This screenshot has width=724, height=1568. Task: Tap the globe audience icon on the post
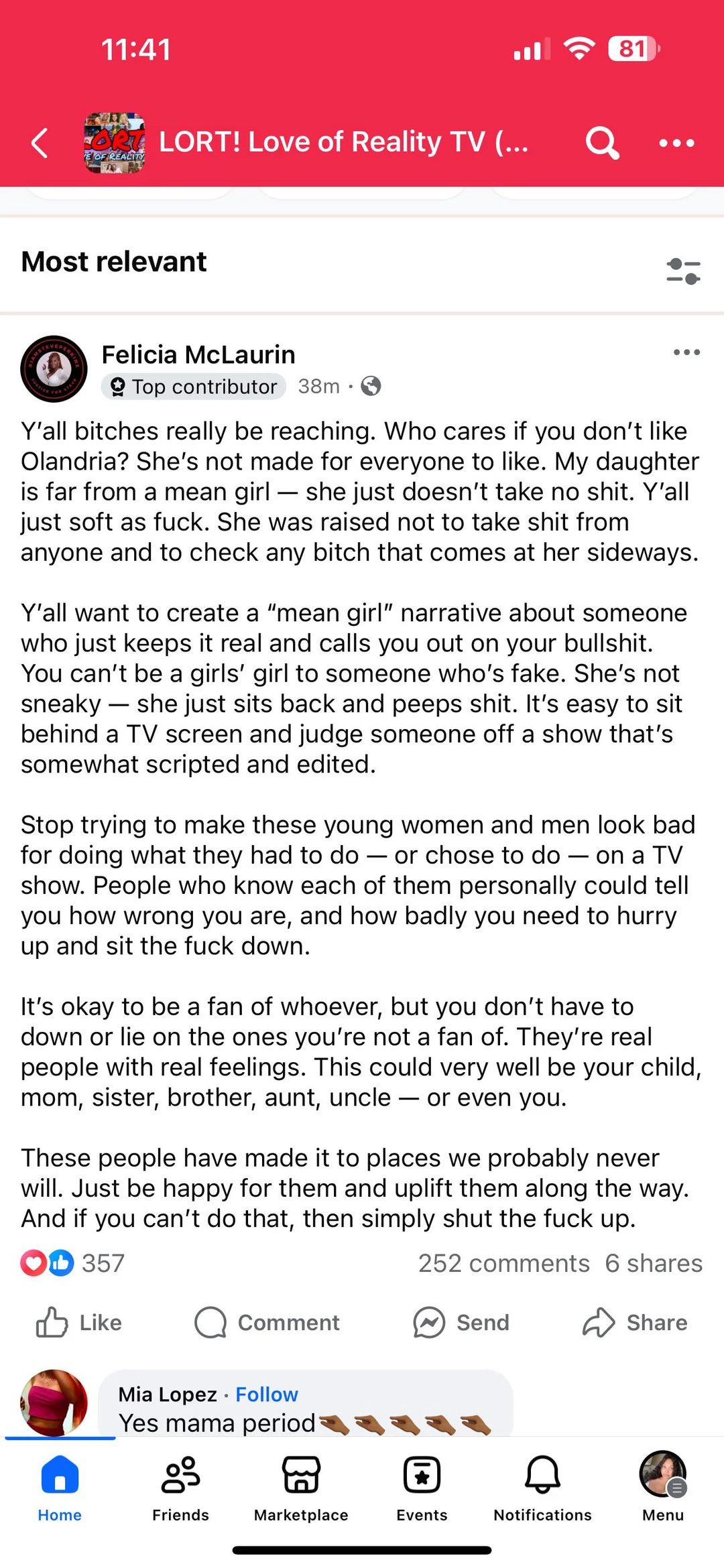click(371, 387)
